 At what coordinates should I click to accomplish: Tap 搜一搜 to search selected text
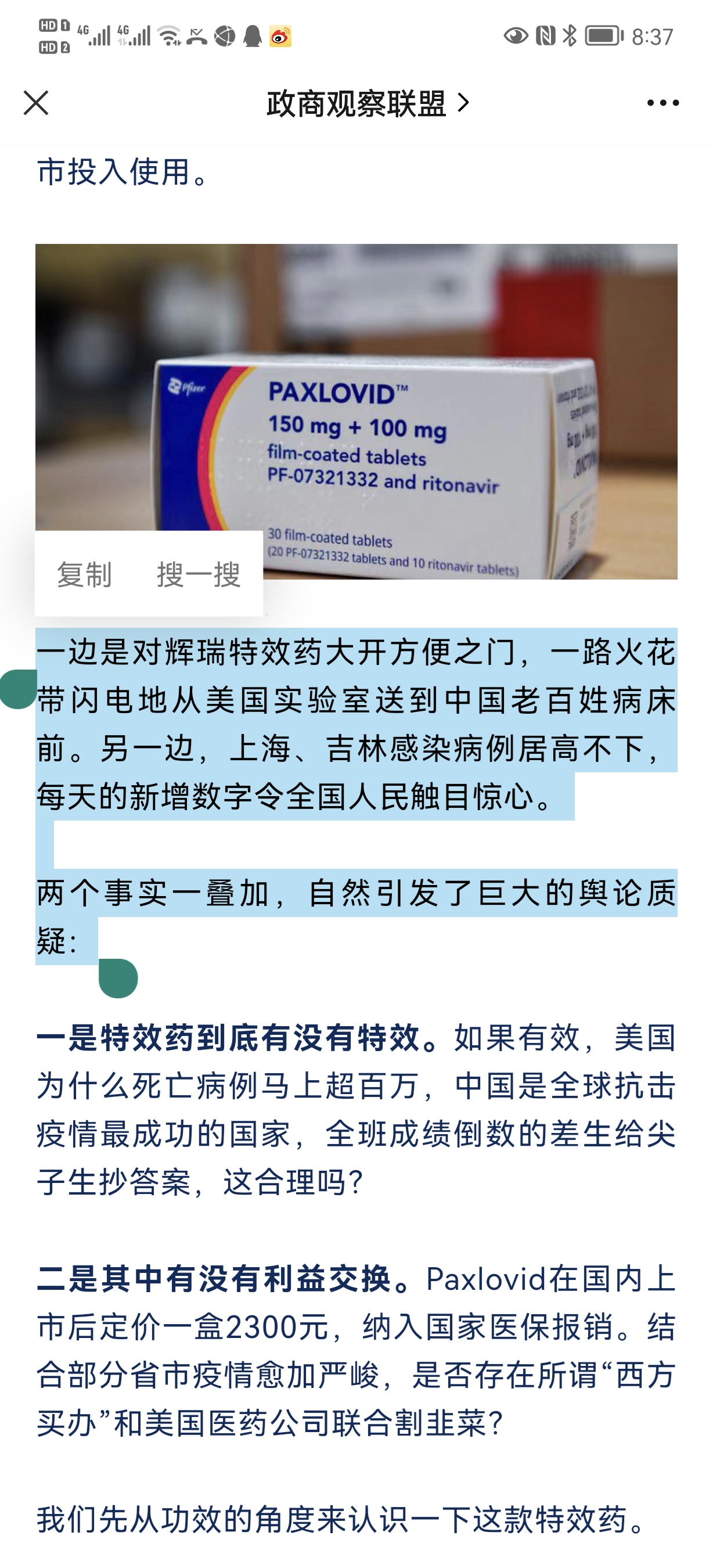(x=199, y=574)
